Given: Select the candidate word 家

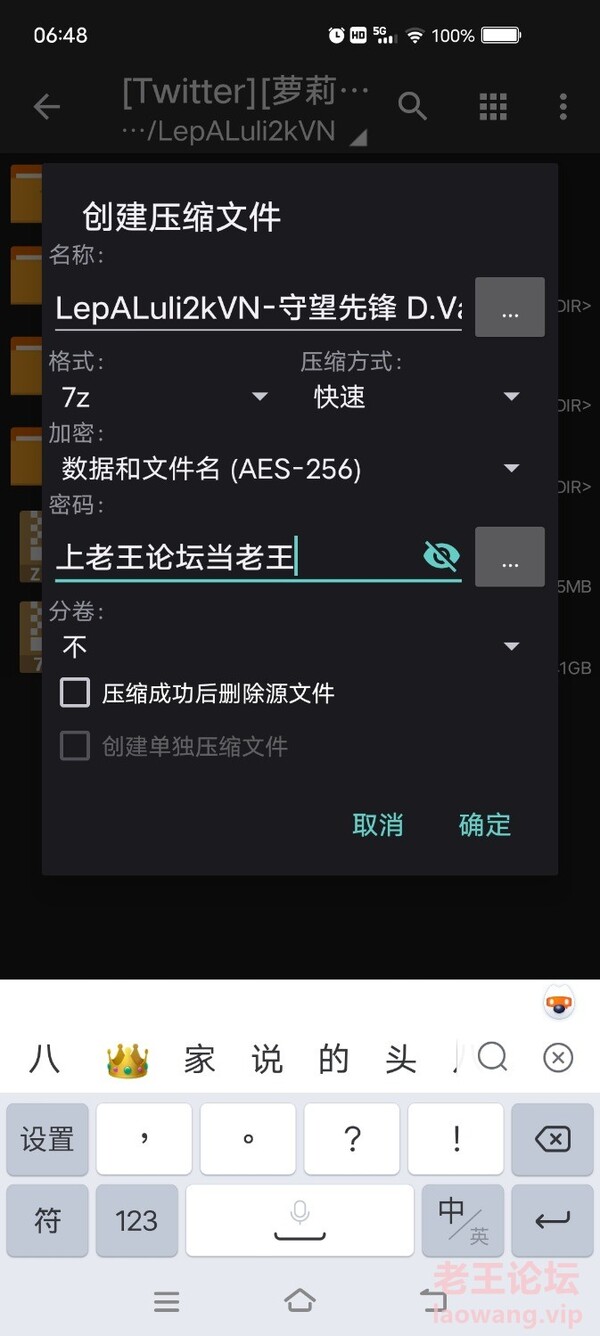Looking at the screenshot, I should coord(199,1060).
